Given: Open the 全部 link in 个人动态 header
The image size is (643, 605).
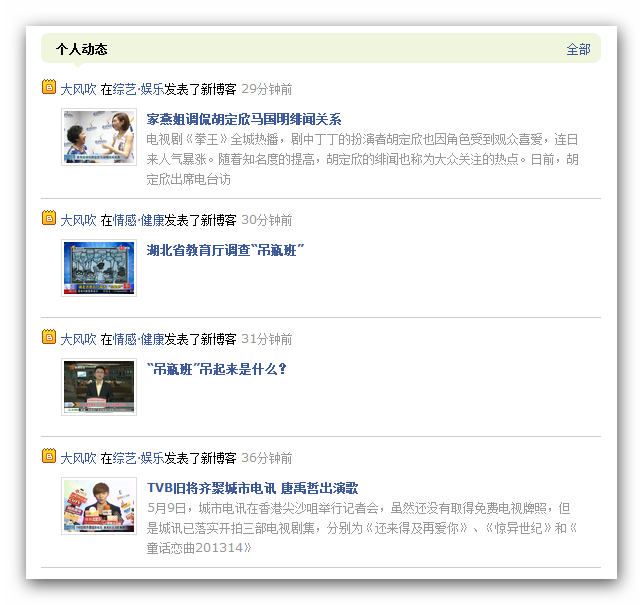Looking at the screenshot, I should pos(578,49).
